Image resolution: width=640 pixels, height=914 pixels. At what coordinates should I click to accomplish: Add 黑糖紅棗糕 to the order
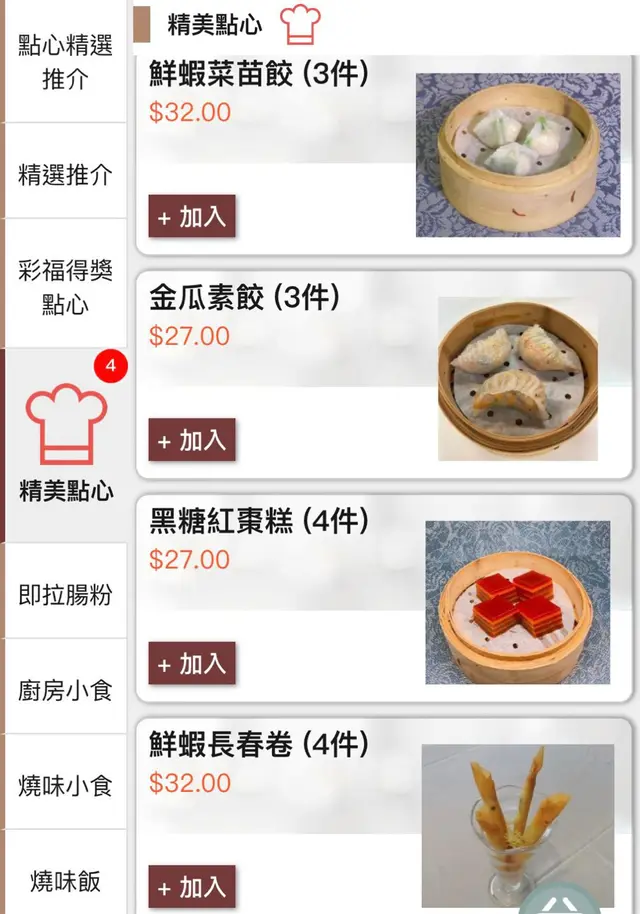pos(192,664)
